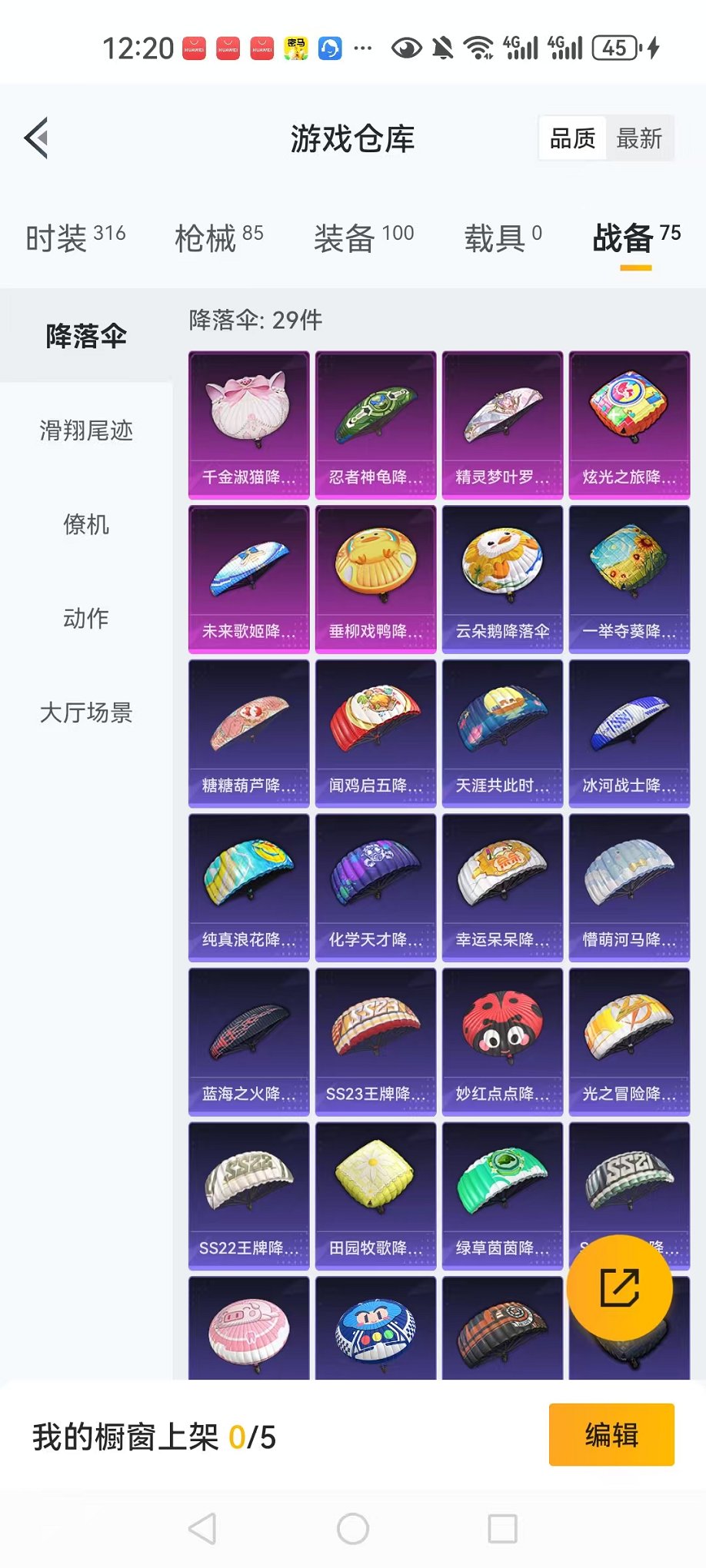Select 动作 in the side menu
Image resolution: width=706 pixels, height=1568 pixels.
point(86,618)
